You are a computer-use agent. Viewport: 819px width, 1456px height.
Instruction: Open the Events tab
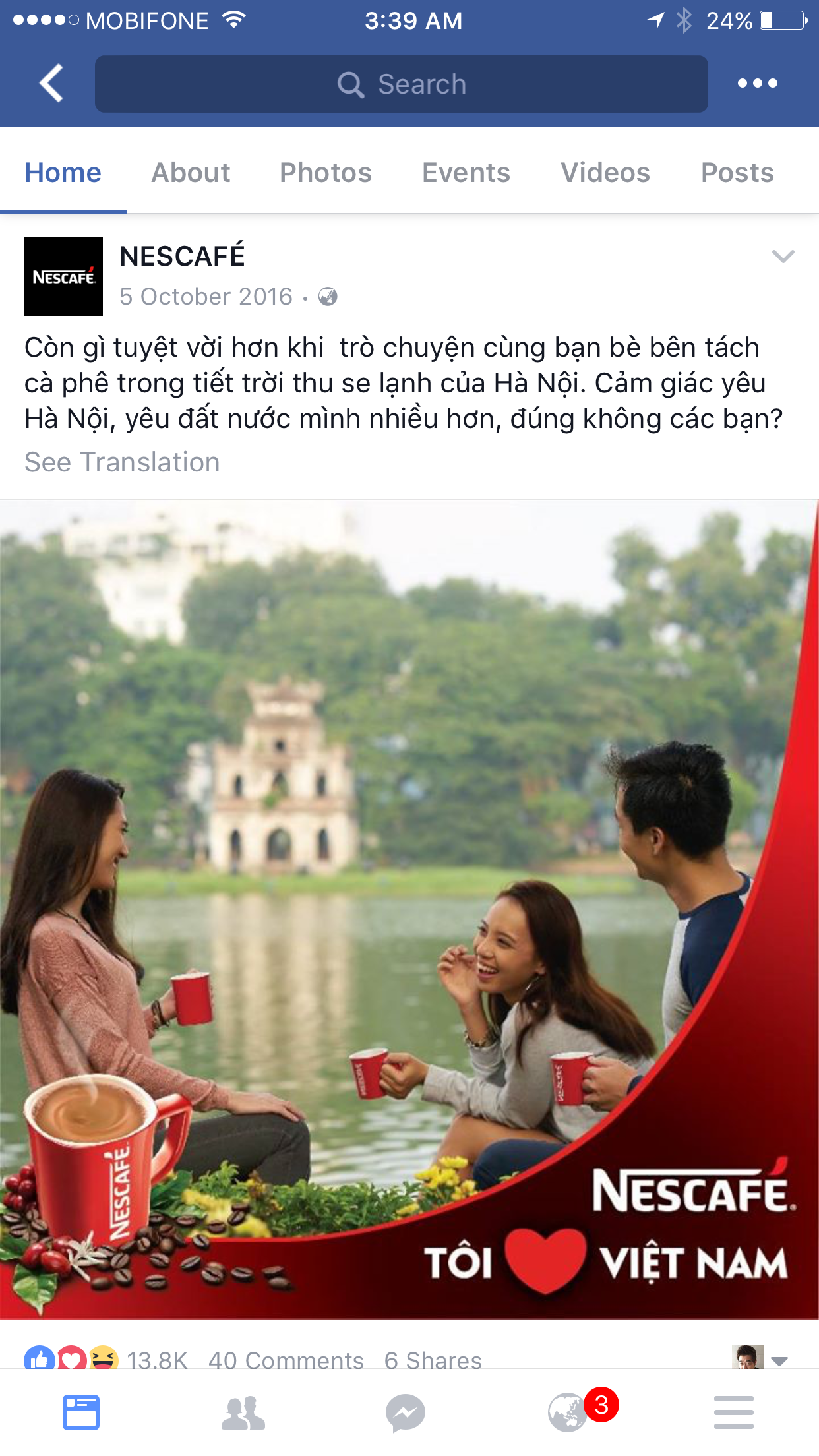point(466,173)
